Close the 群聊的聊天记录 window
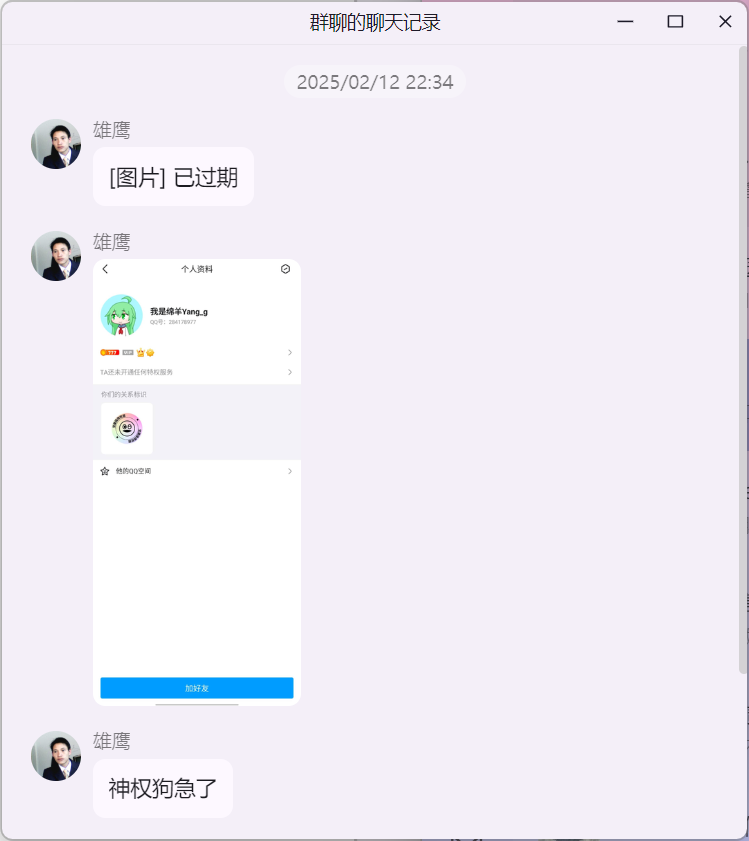The height and width of the screenshot is (841, 749). [x=725, y=22]
